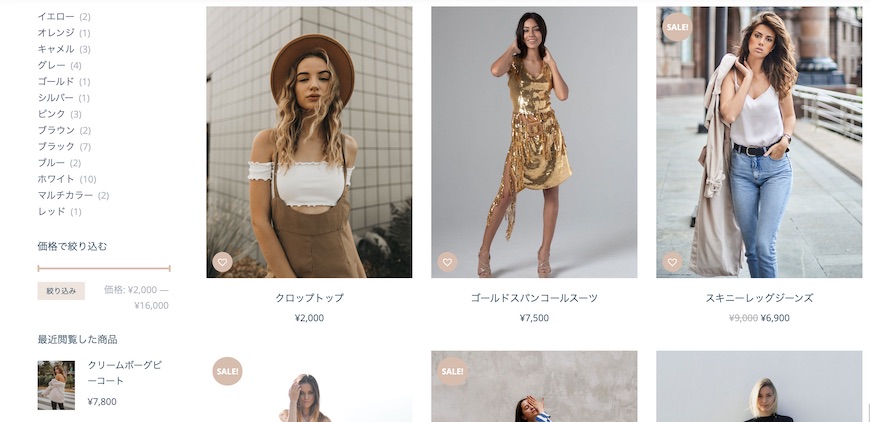Select the オレンジ color filter
This screenshot has height=422, width=870.
[x=56, y=33]
